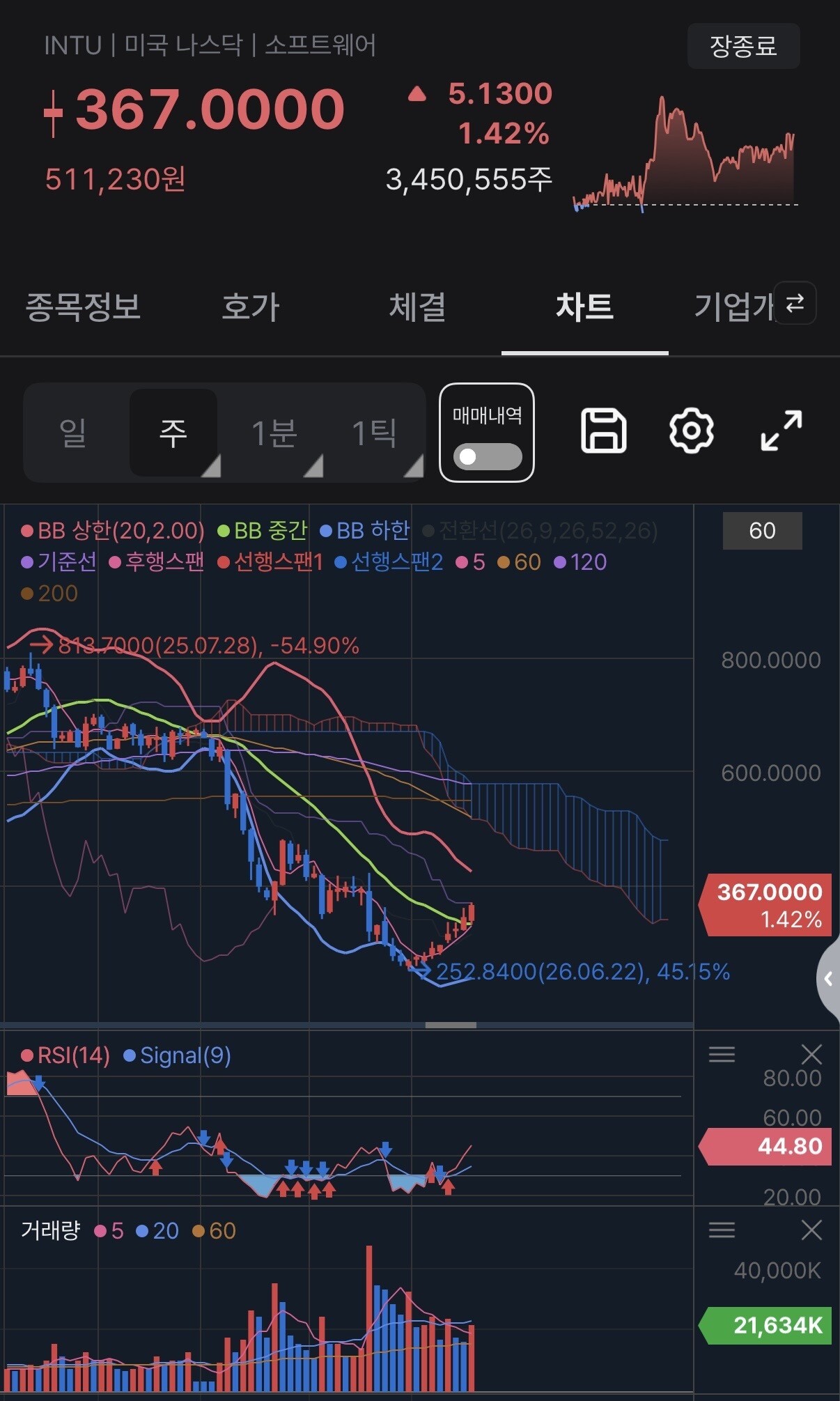
Task: Tap the tab swap arrows icon
Action: (795, 303)
